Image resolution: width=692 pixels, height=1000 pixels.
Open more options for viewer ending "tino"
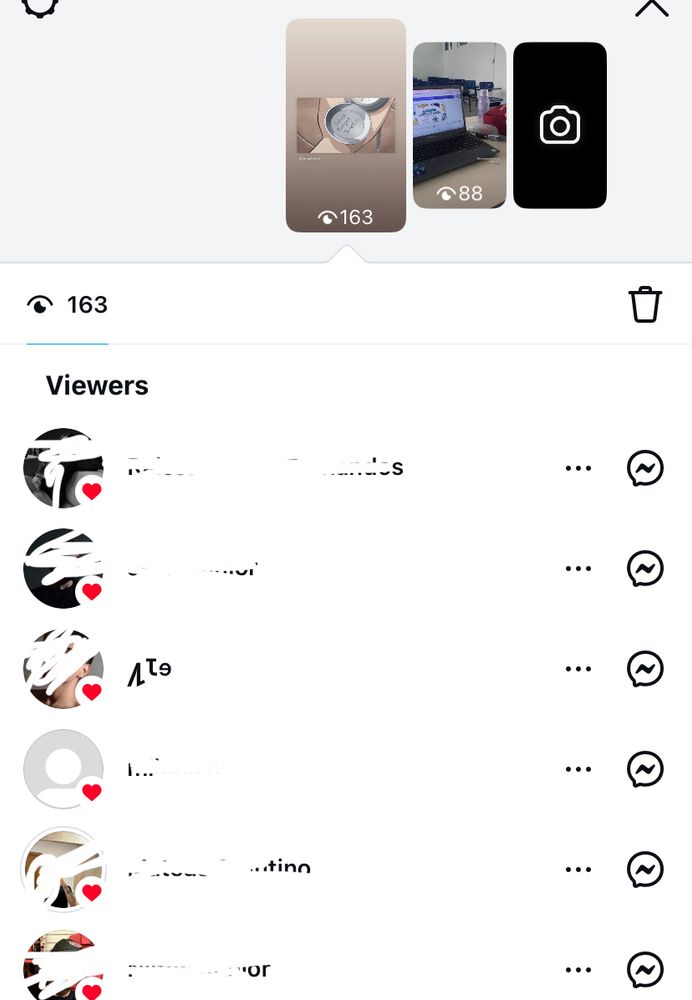(x=578, y=870)
